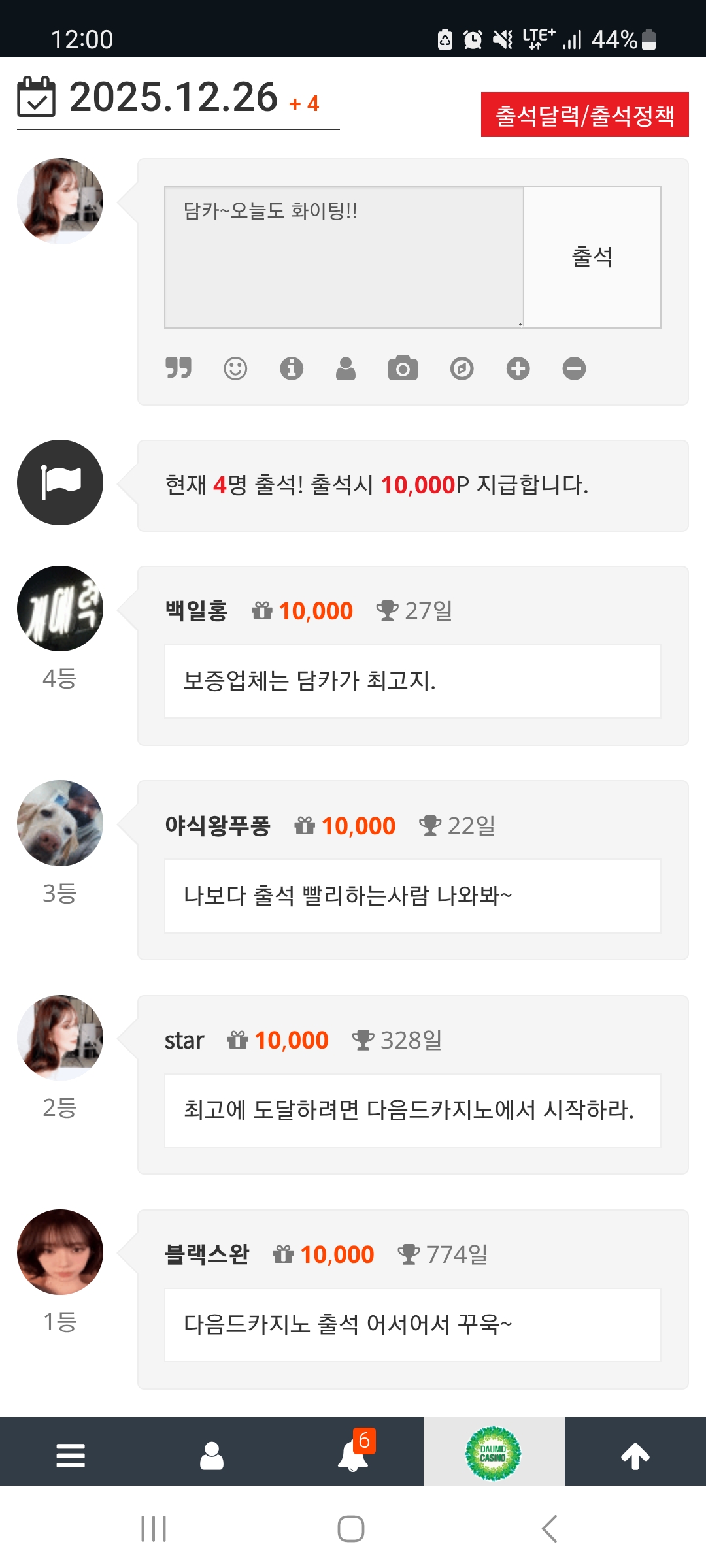
Task: Attach a photo with the camera icon
Action: 403,368
